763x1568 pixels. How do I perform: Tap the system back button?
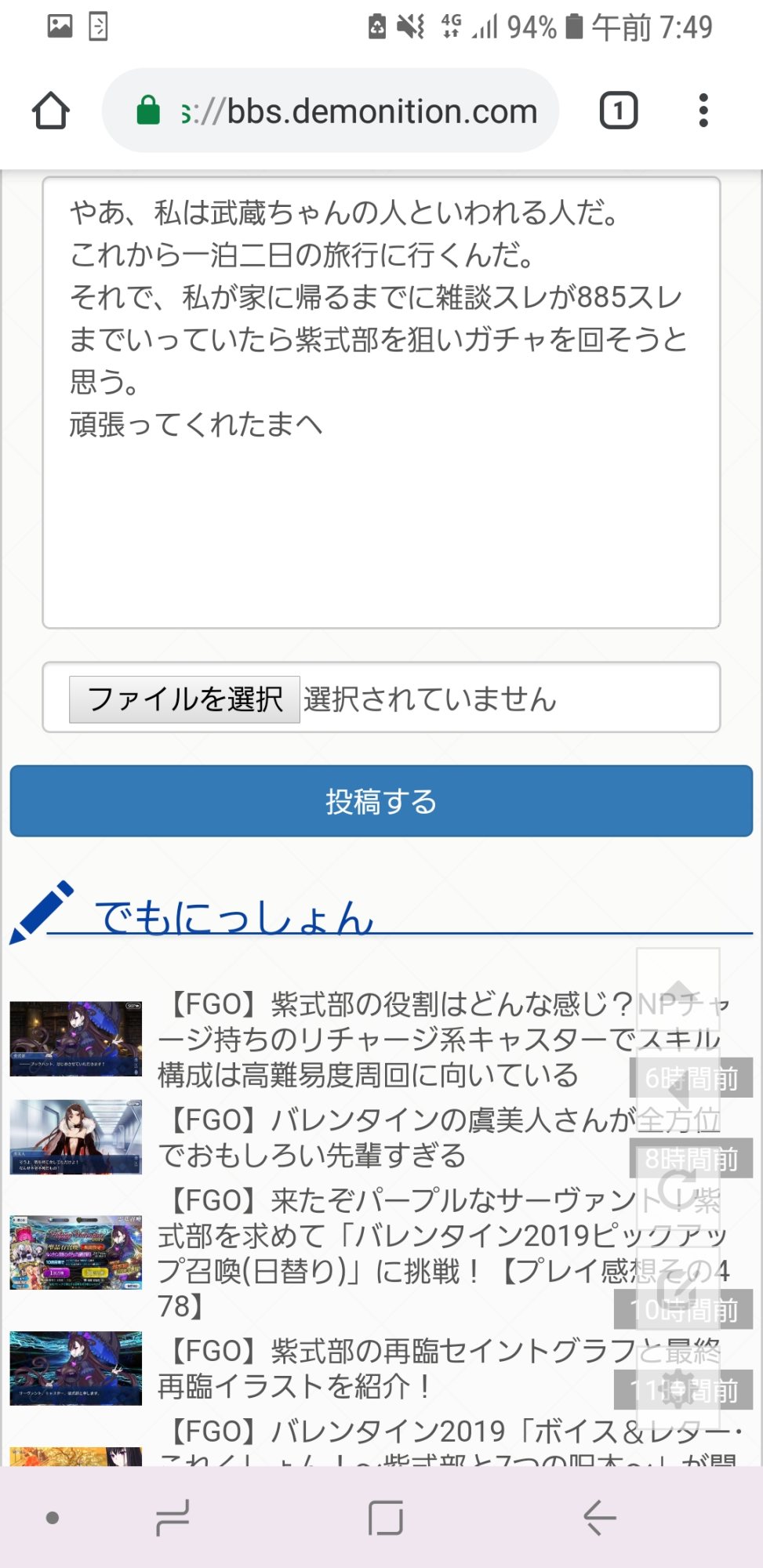coord(600,1519)
